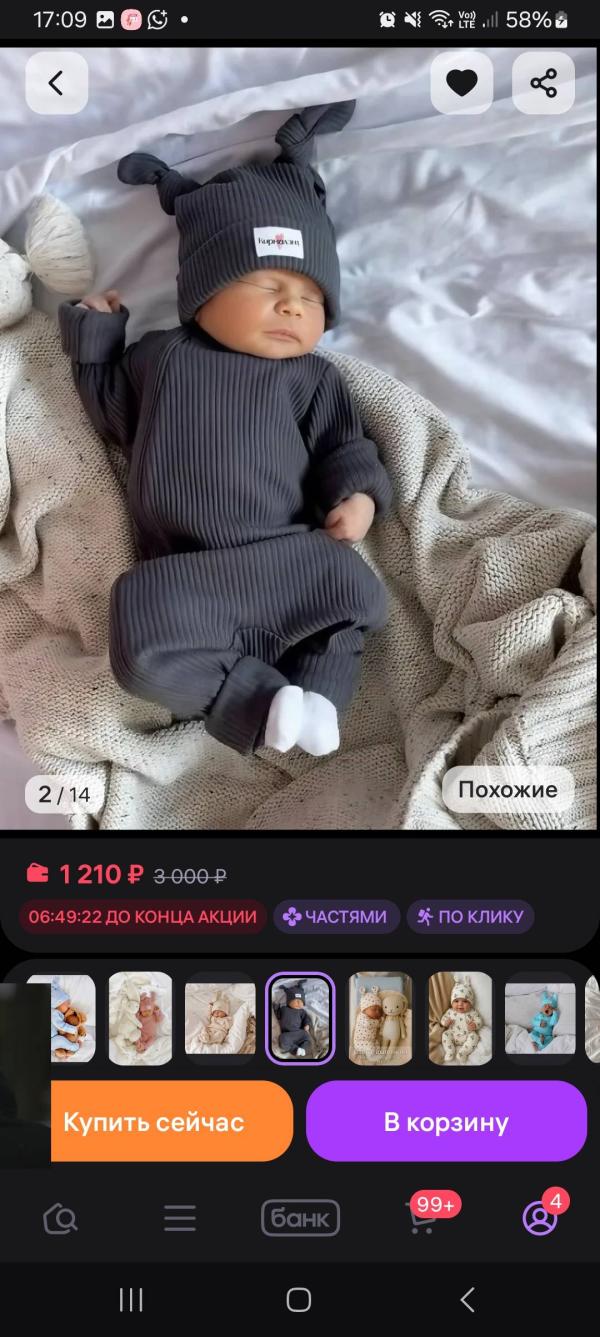Add this product to favorites with the heart
This screenshot has height=1337, width=600.
461,83
